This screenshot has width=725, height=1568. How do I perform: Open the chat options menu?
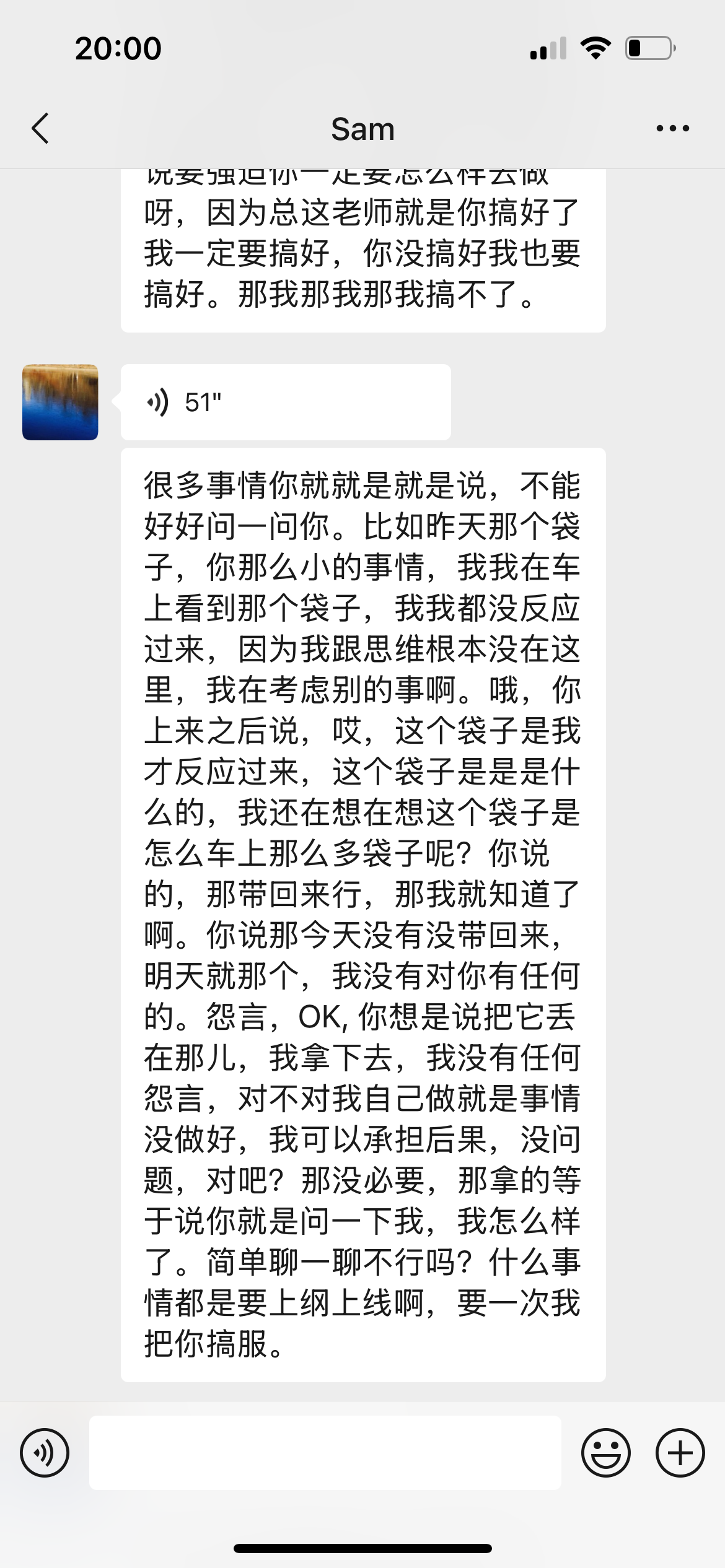tap(672, 129)
